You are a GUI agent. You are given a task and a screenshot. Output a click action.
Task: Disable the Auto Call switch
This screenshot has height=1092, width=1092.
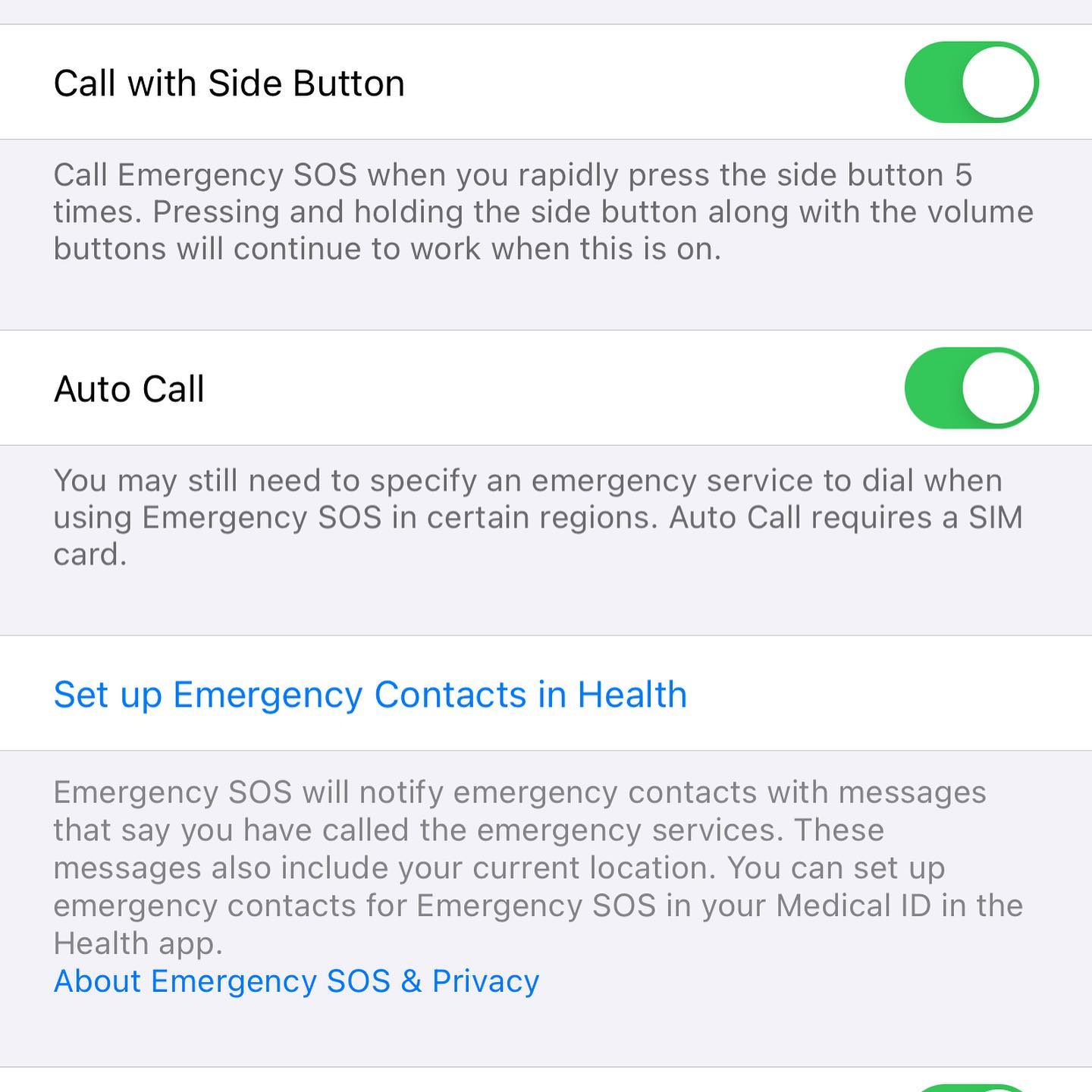(971, 388)
